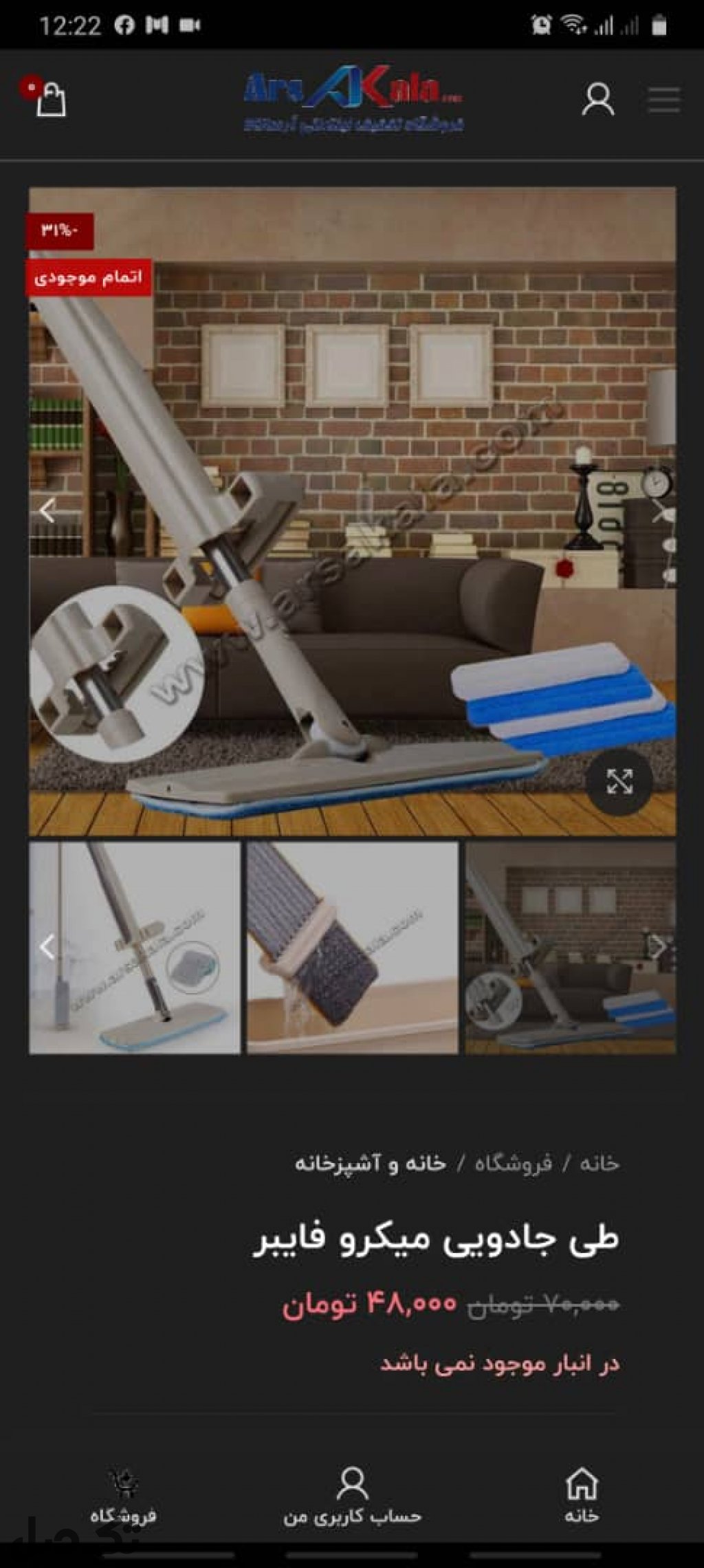Select the living room mop thumbnail
Viewport: 704px width, 1568px height.
click(x=569, y=948)
